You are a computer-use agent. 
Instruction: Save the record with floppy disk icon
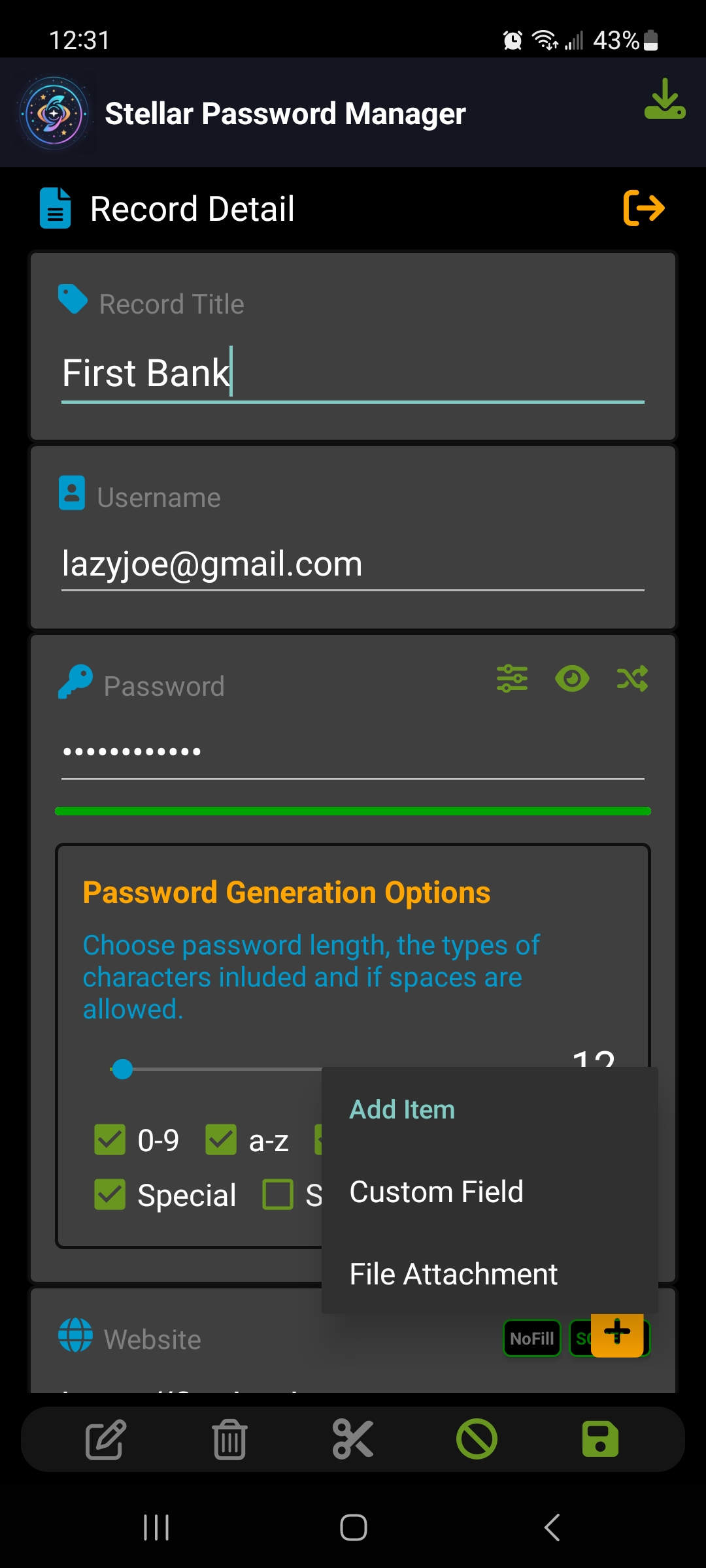click(600, 1439)
